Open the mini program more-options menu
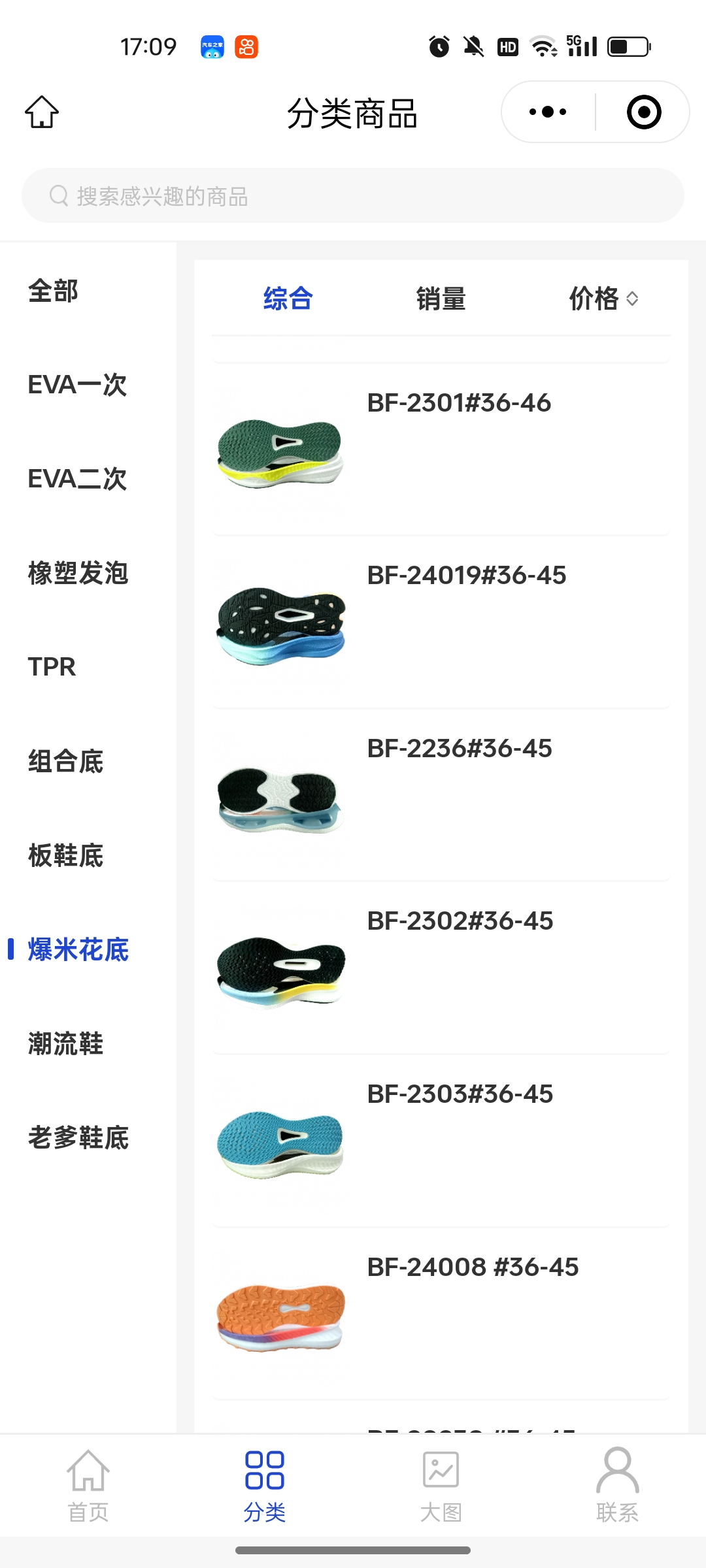This screenshot has height=1568, width=706. [x=548, y=112]
